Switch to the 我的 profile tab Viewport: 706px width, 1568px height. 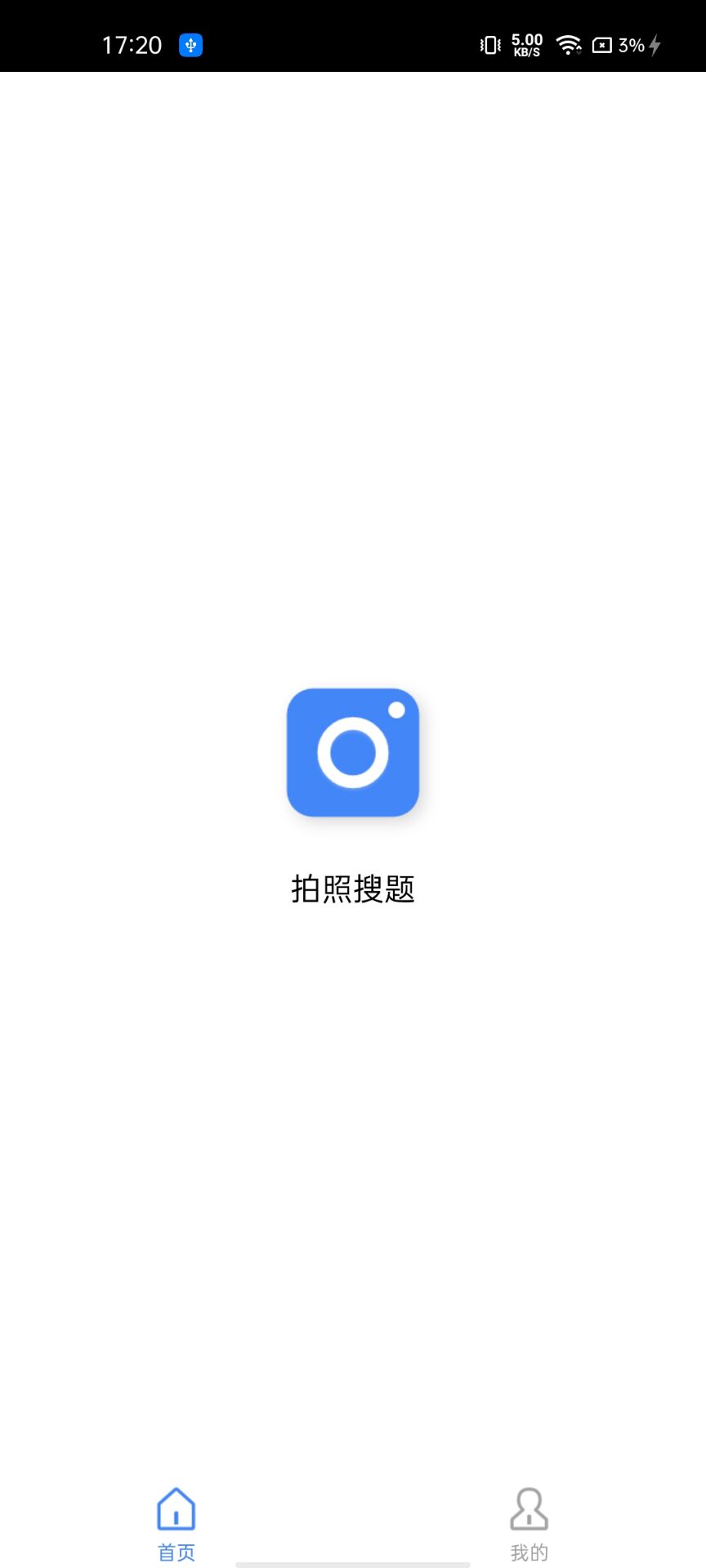(x=529, y=1524)
